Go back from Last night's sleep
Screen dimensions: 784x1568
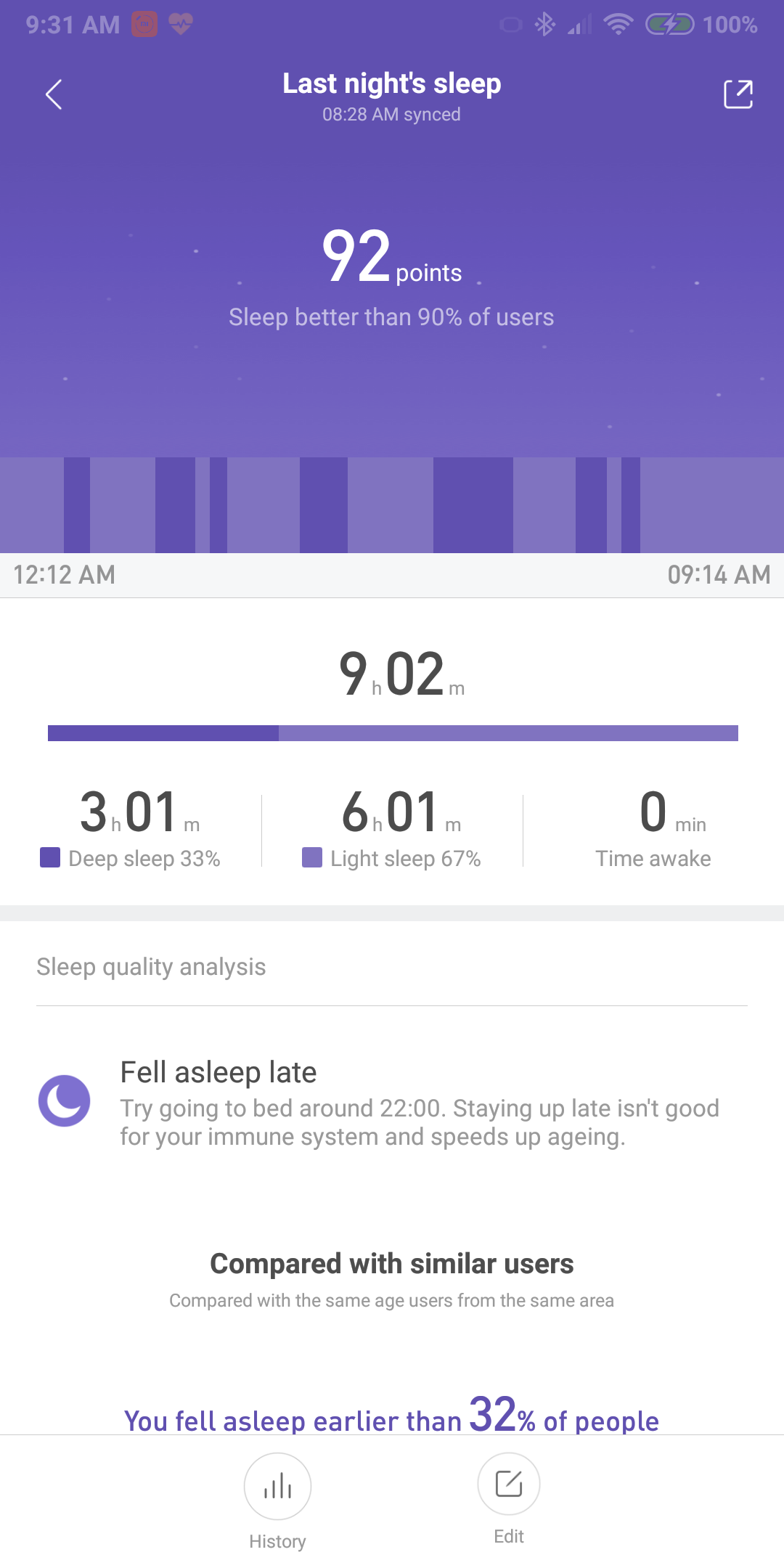[x=54, y=94]
